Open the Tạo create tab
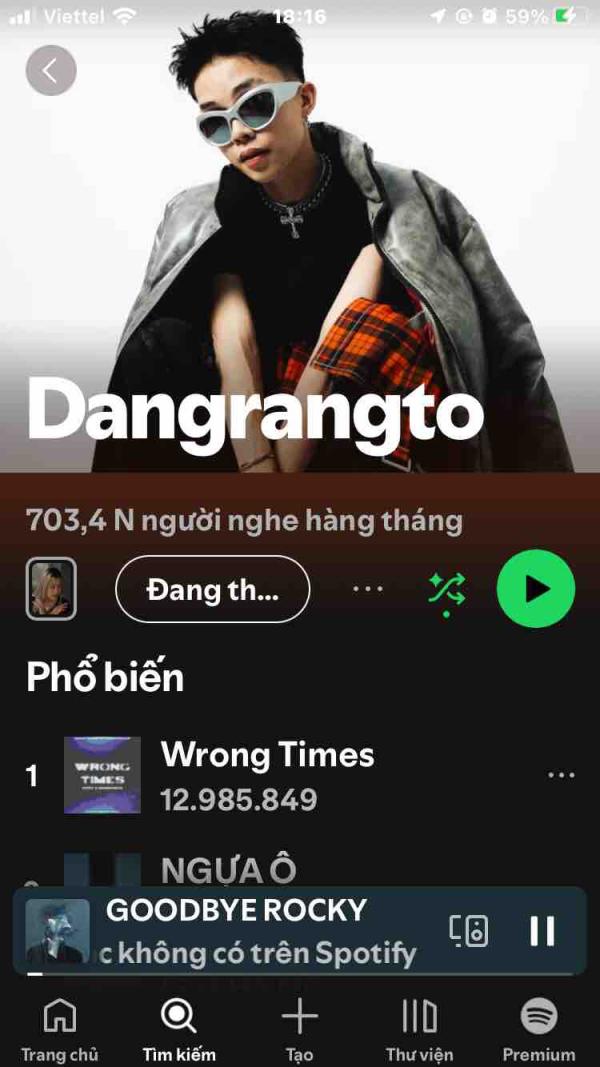Screen dimensions: 600x1067 pyautogui.click(x=299, y=1032)
